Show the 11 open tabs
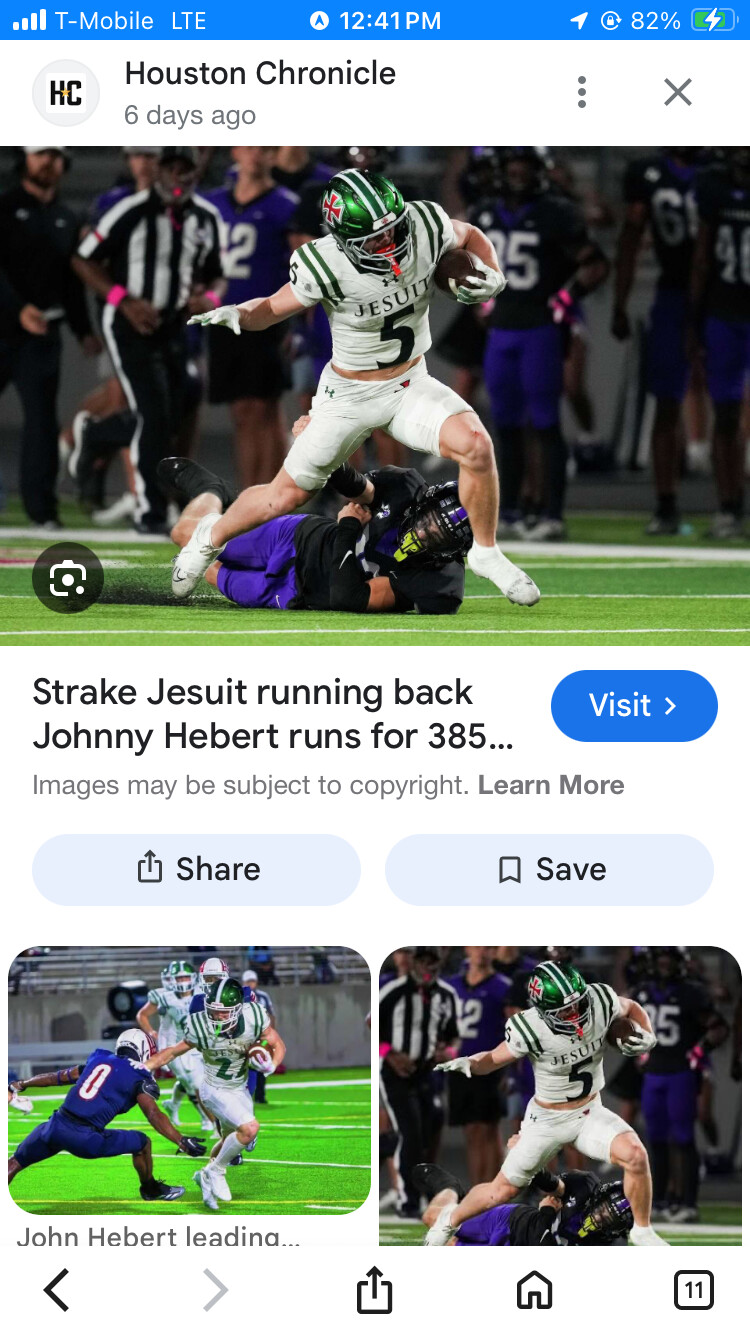750x1334 pixels. pyautogui.click(x=693, y=1291)
